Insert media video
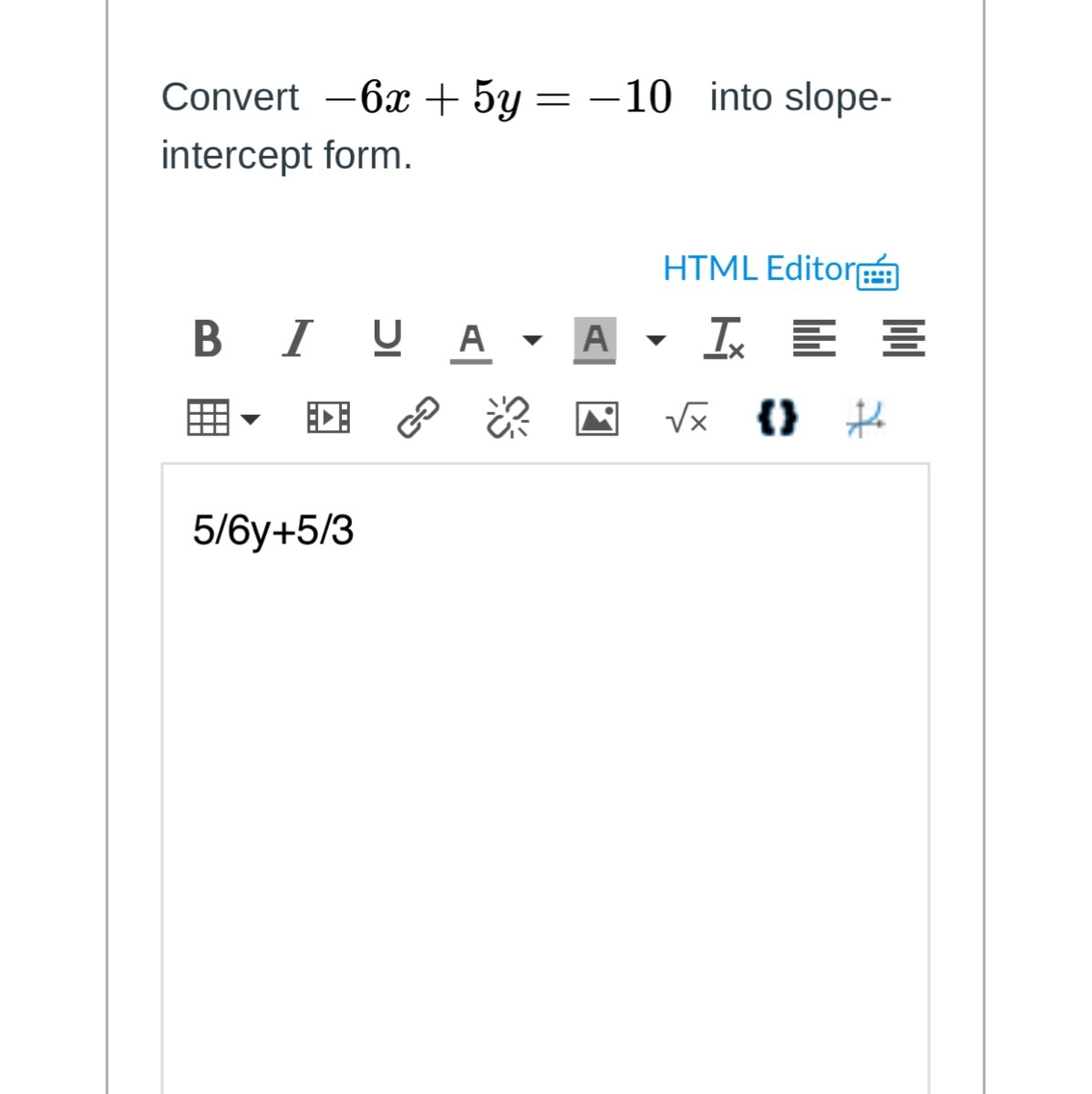Screen dimensions: 1092x1094 328,418
